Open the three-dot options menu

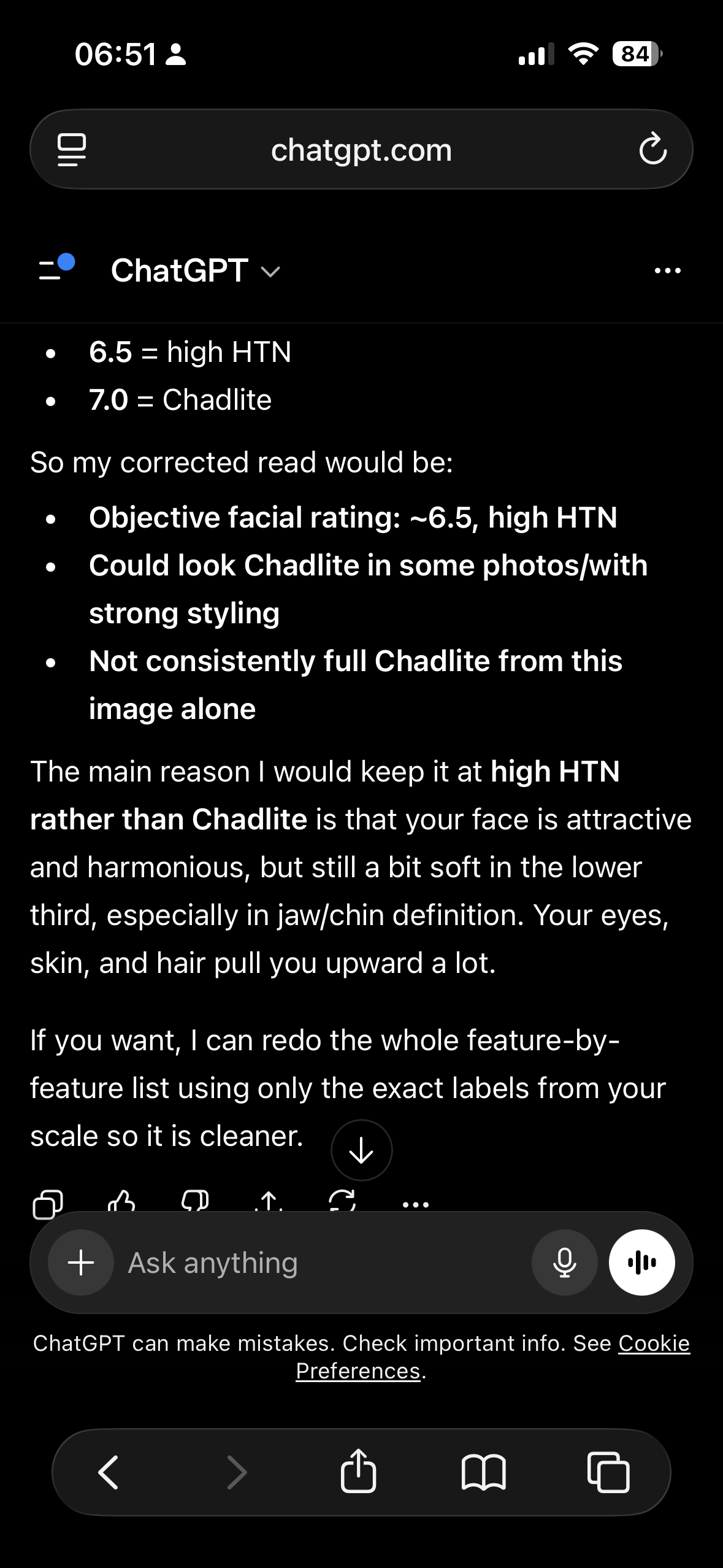(668, 271)
